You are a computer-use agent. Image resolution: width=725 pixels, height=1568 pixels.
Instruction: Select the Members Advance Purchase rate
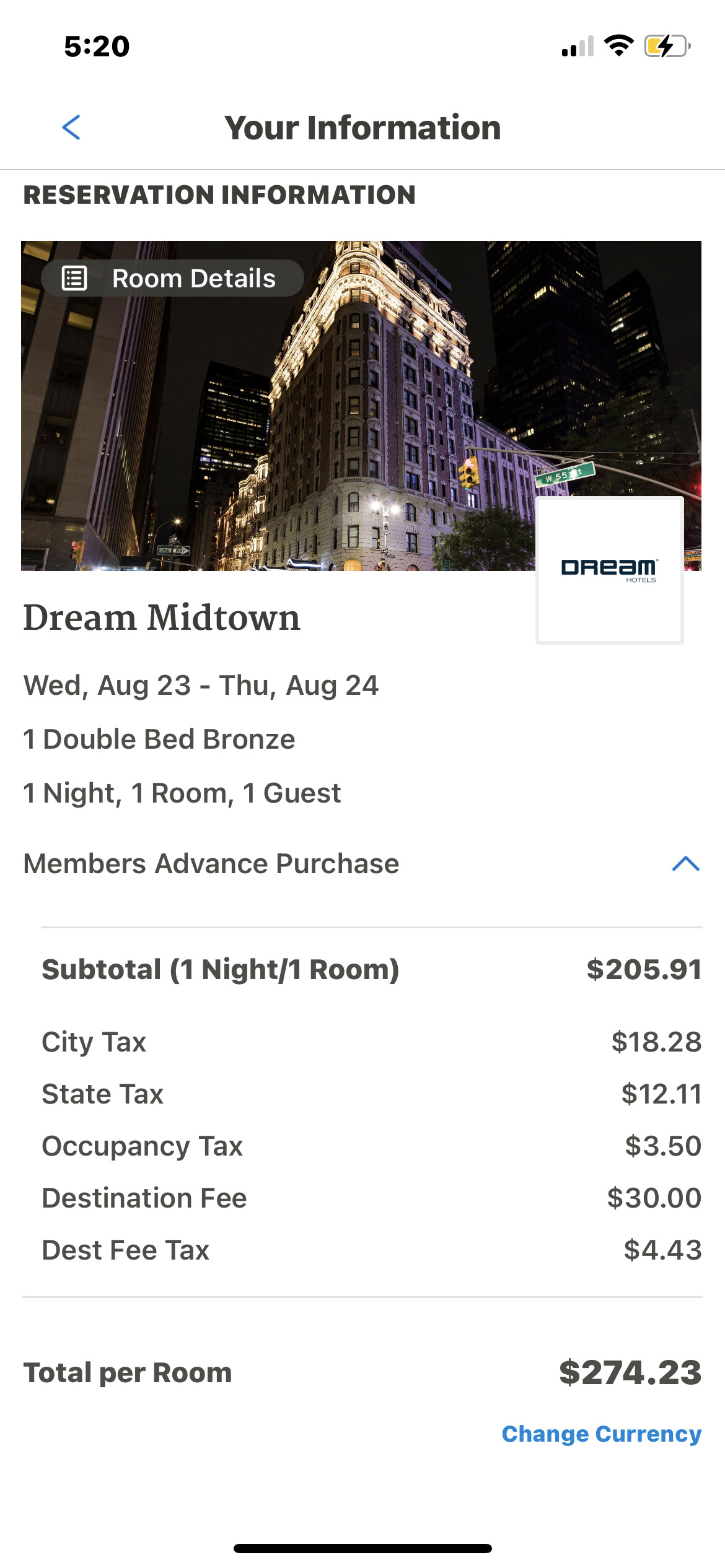tap(211, 863)
